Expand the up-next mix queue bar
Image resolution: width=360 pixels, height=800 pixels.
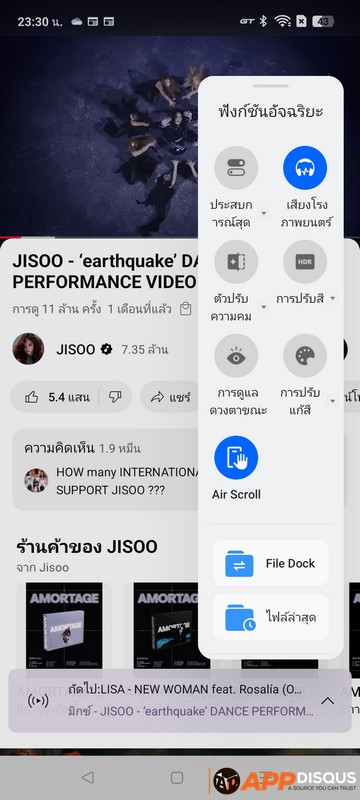tap(327, 701)
